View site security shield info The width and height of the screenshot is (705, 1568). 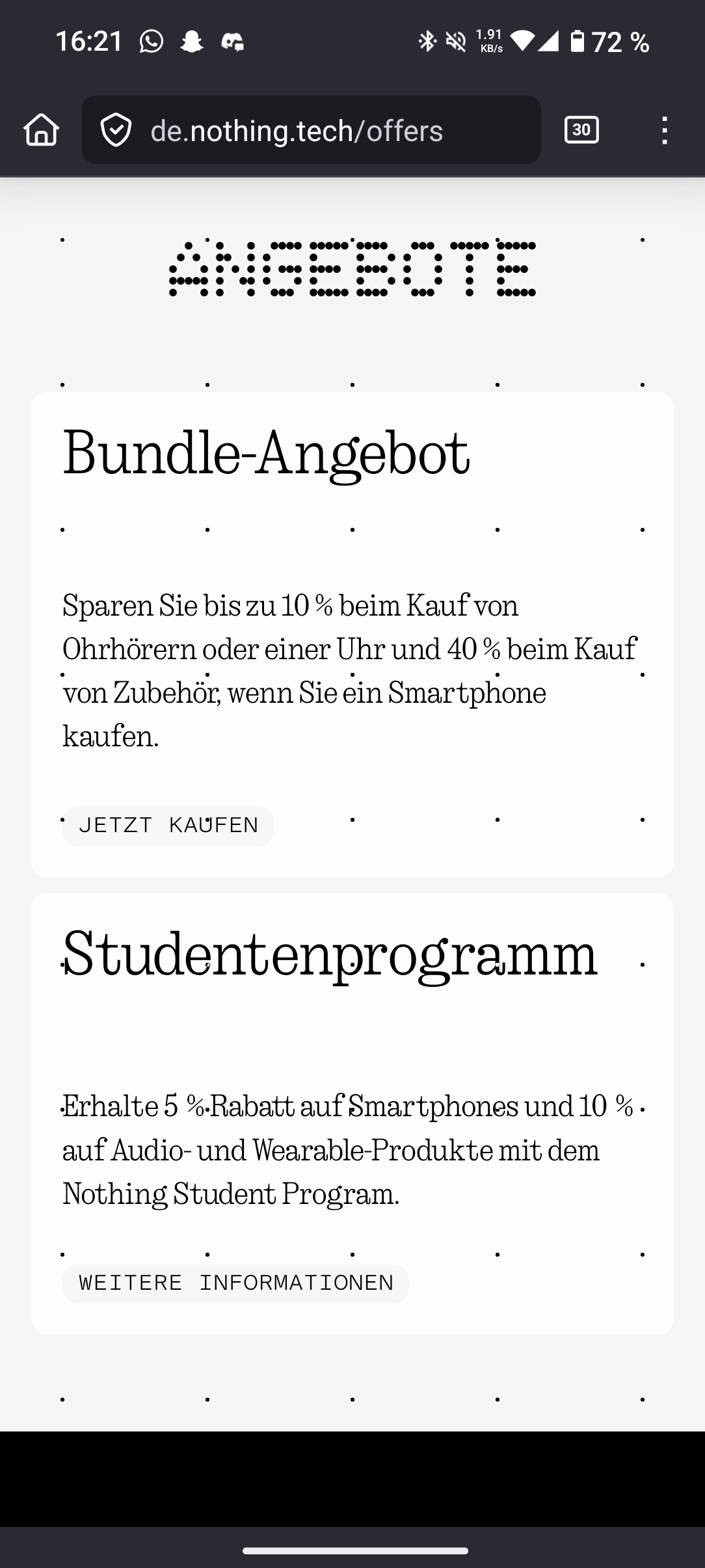[116, 130]
